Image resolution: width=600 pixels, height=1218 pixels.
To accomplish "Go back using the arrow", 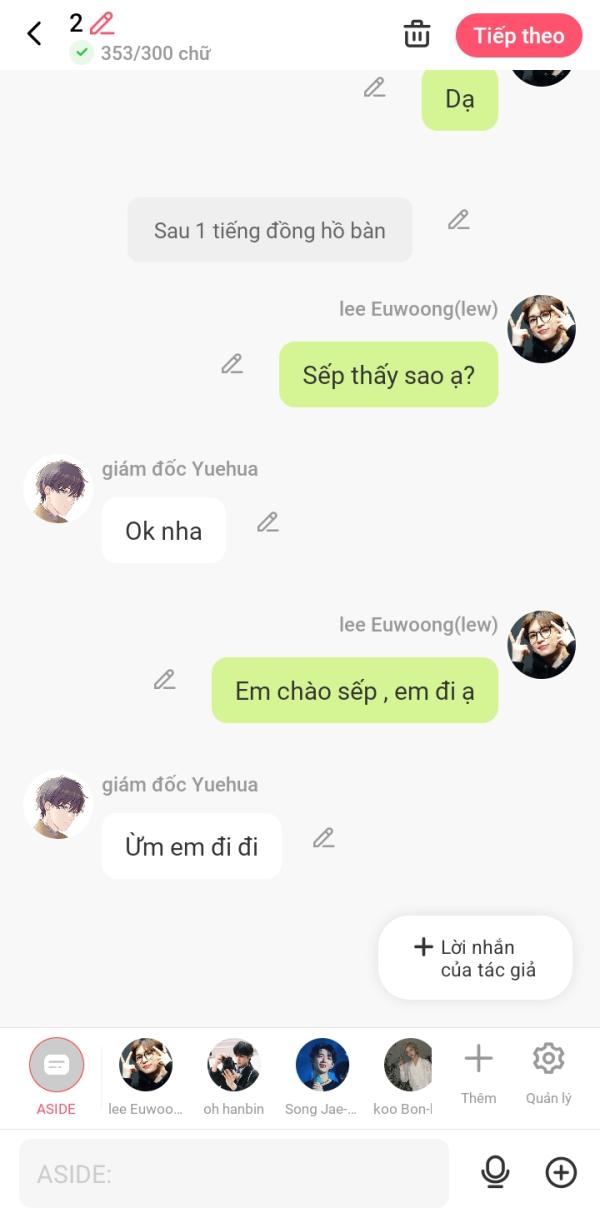I will [x=34, y=34].
